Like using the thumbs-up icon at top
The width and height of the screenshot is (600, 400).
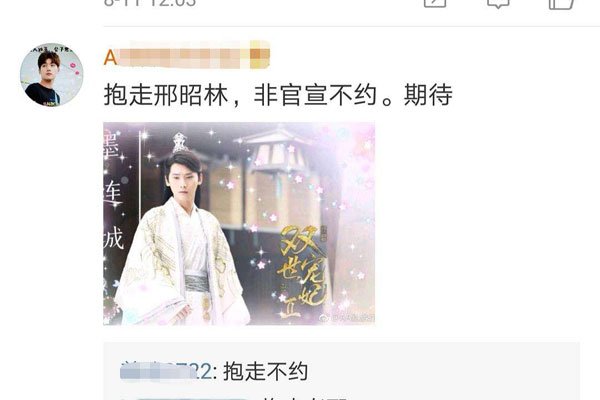561,5
